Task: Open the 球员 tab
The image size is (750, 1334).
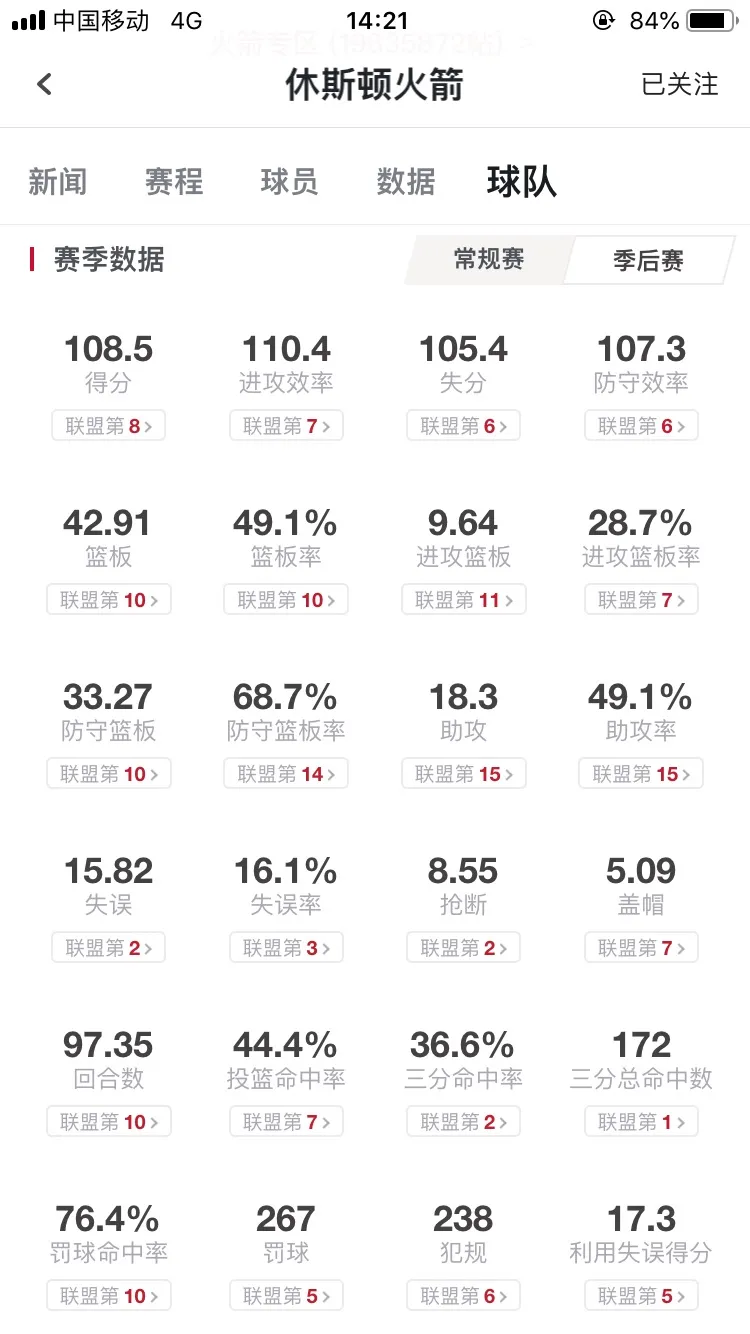Action: tap(289, 181)
